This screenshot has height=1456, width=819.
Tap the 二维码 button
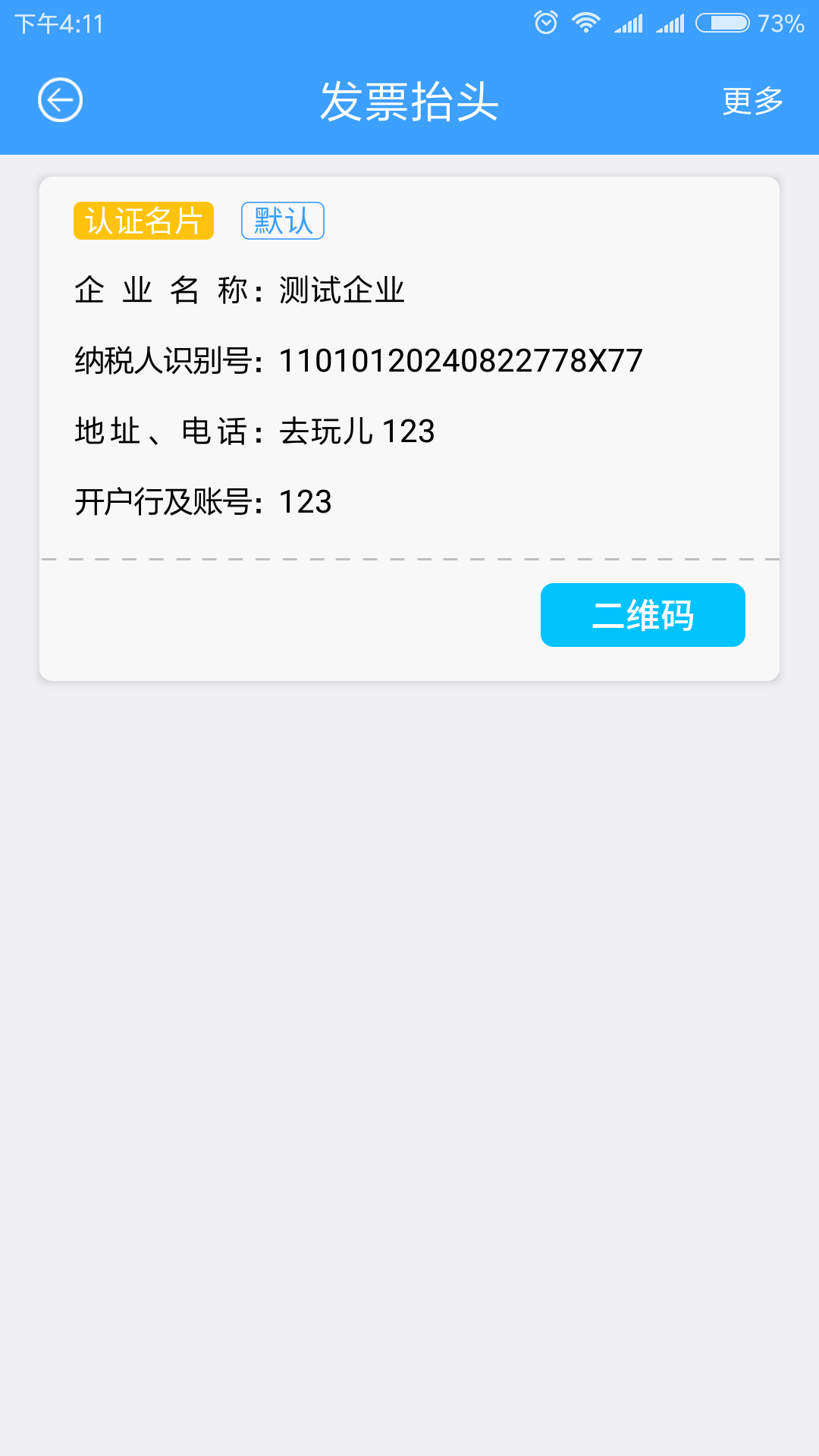point(642,615)
